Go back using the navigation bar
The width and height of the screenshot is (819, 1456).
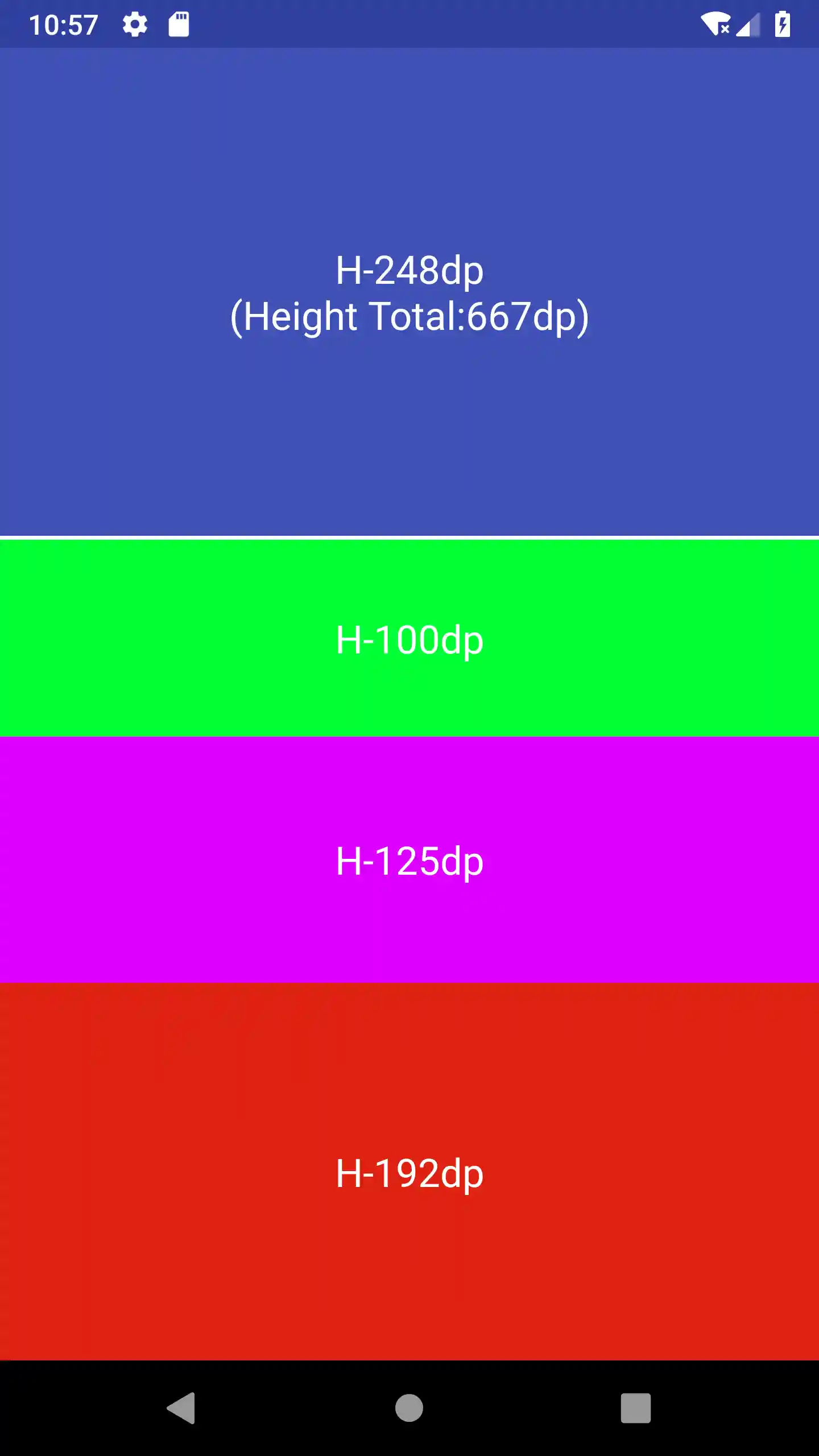coord(181,1408)
